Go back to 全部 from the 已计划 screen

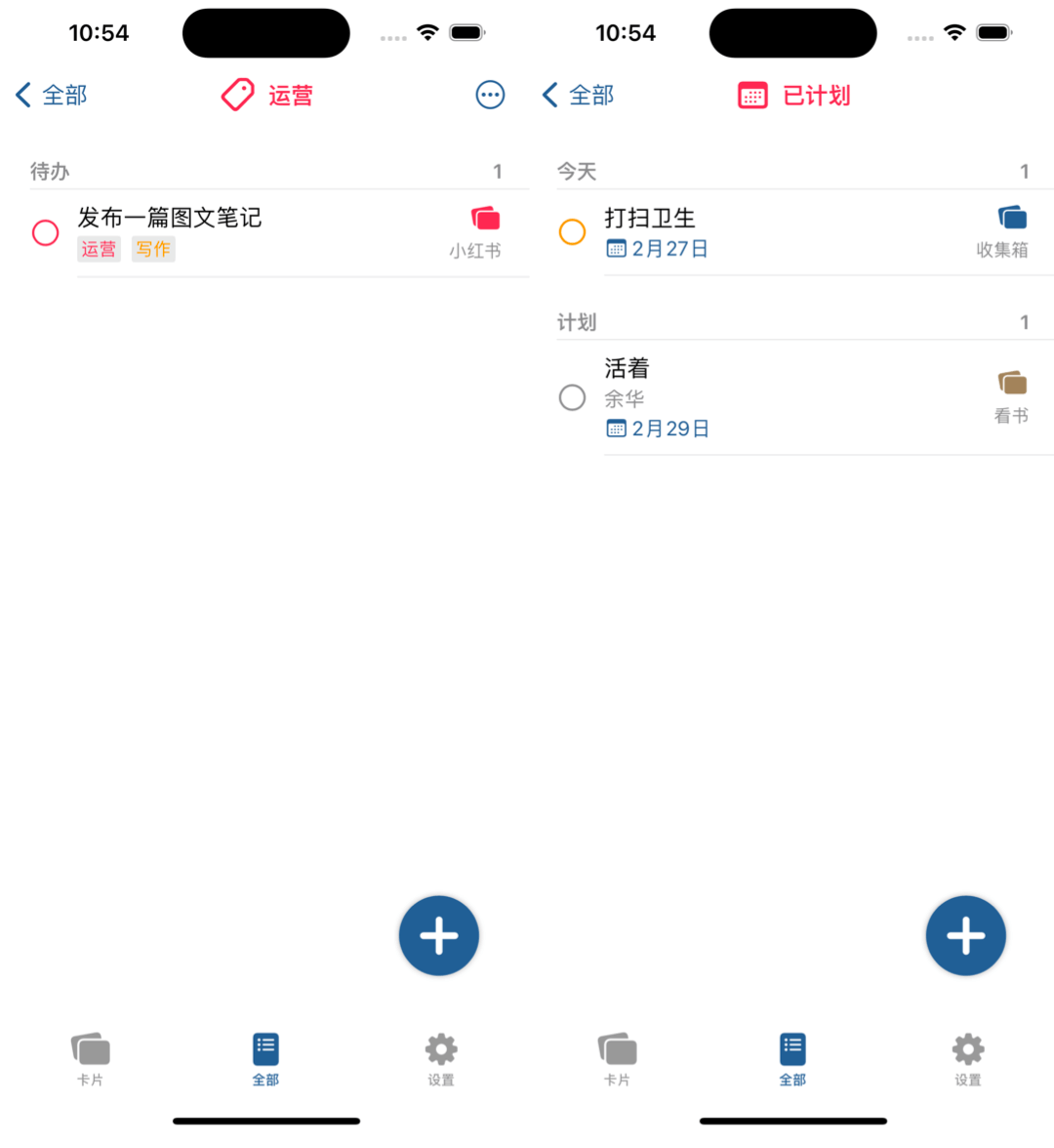pyautogui.click(x=579, y=95)
